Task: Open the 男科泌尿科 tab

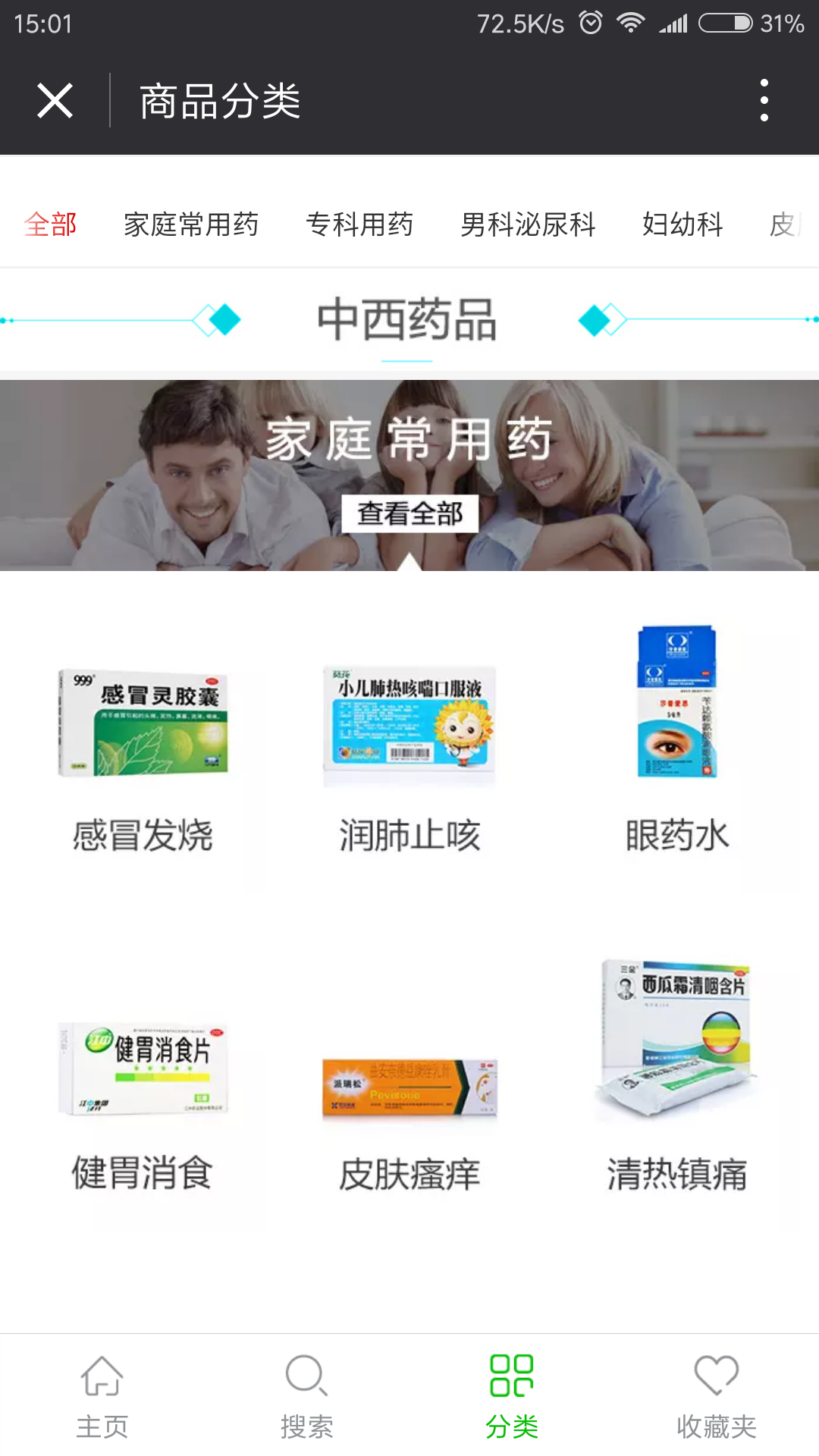Action: coord(528,224)
